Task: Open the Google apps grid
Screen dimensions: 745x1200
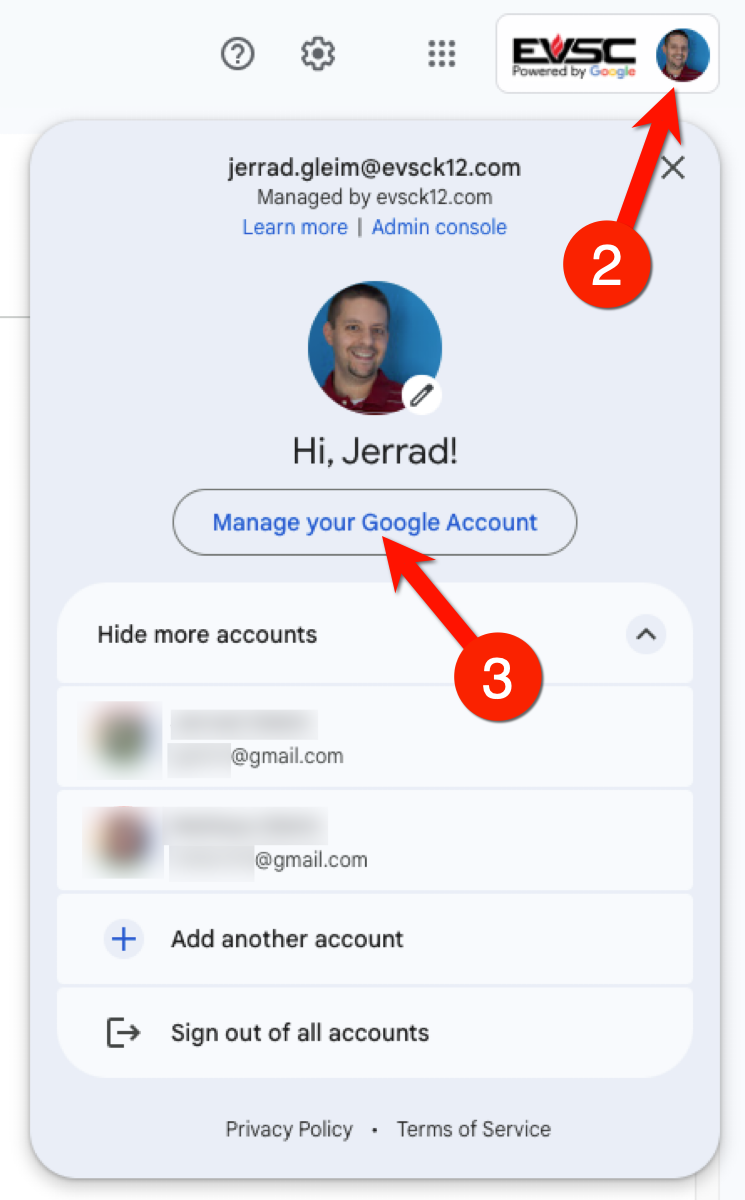Action: coord(442,54)
